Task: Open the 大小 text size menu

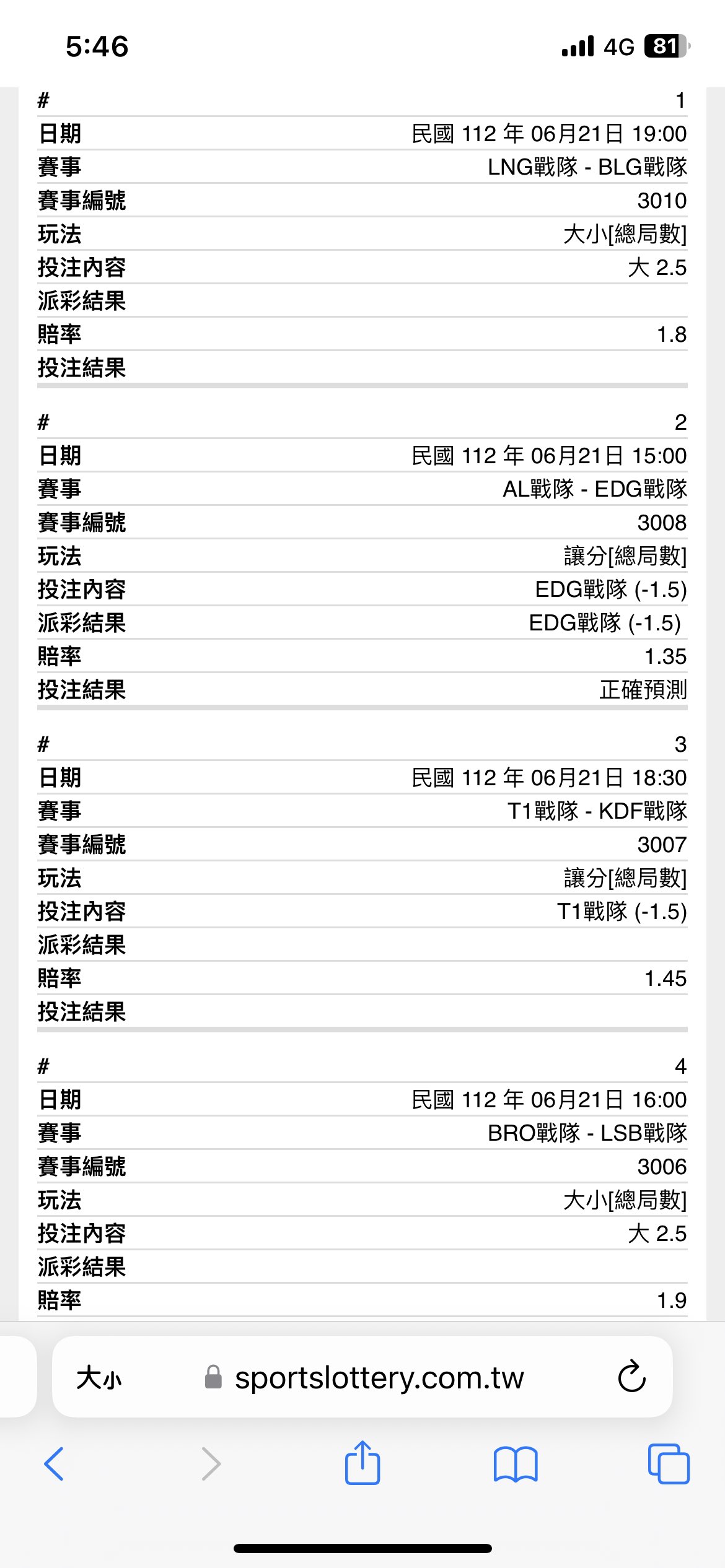Action: [99, 1378]
